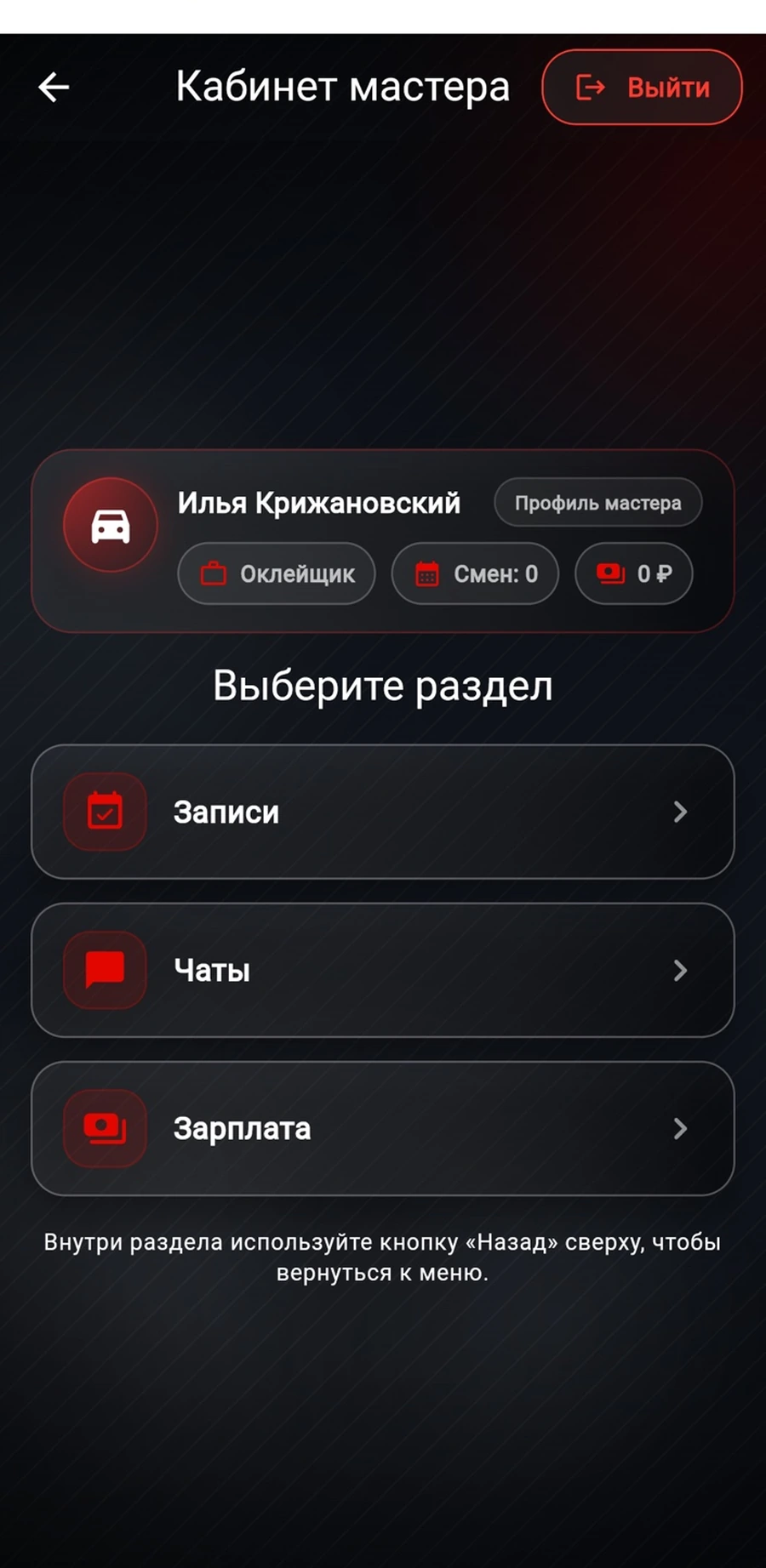This screenshot has width=766, height=1568.
Task: Open Профиль мастера
Action: [597, 502]
